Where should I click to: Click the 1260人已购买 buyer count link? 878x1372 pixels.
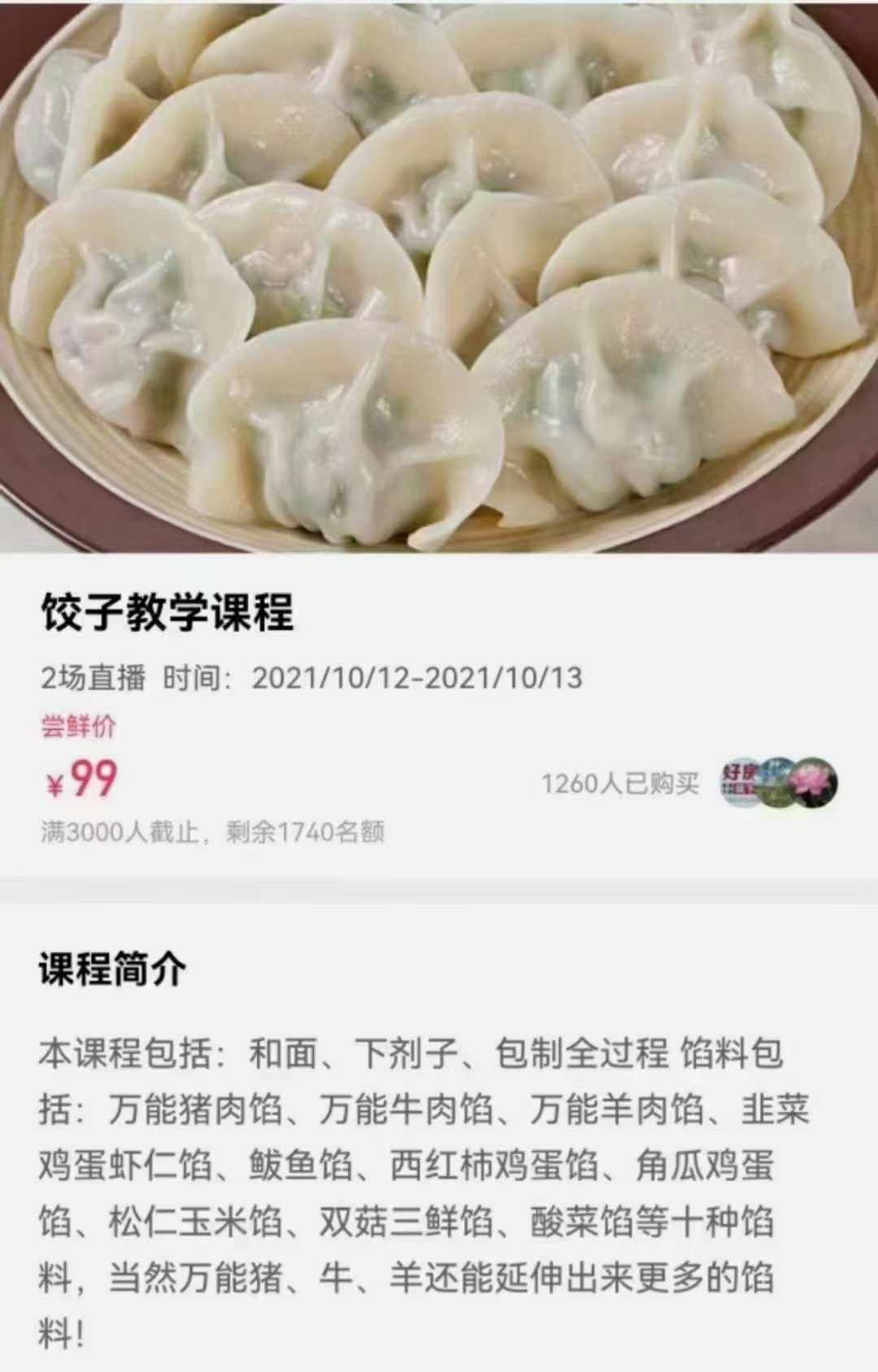(622, 784)
